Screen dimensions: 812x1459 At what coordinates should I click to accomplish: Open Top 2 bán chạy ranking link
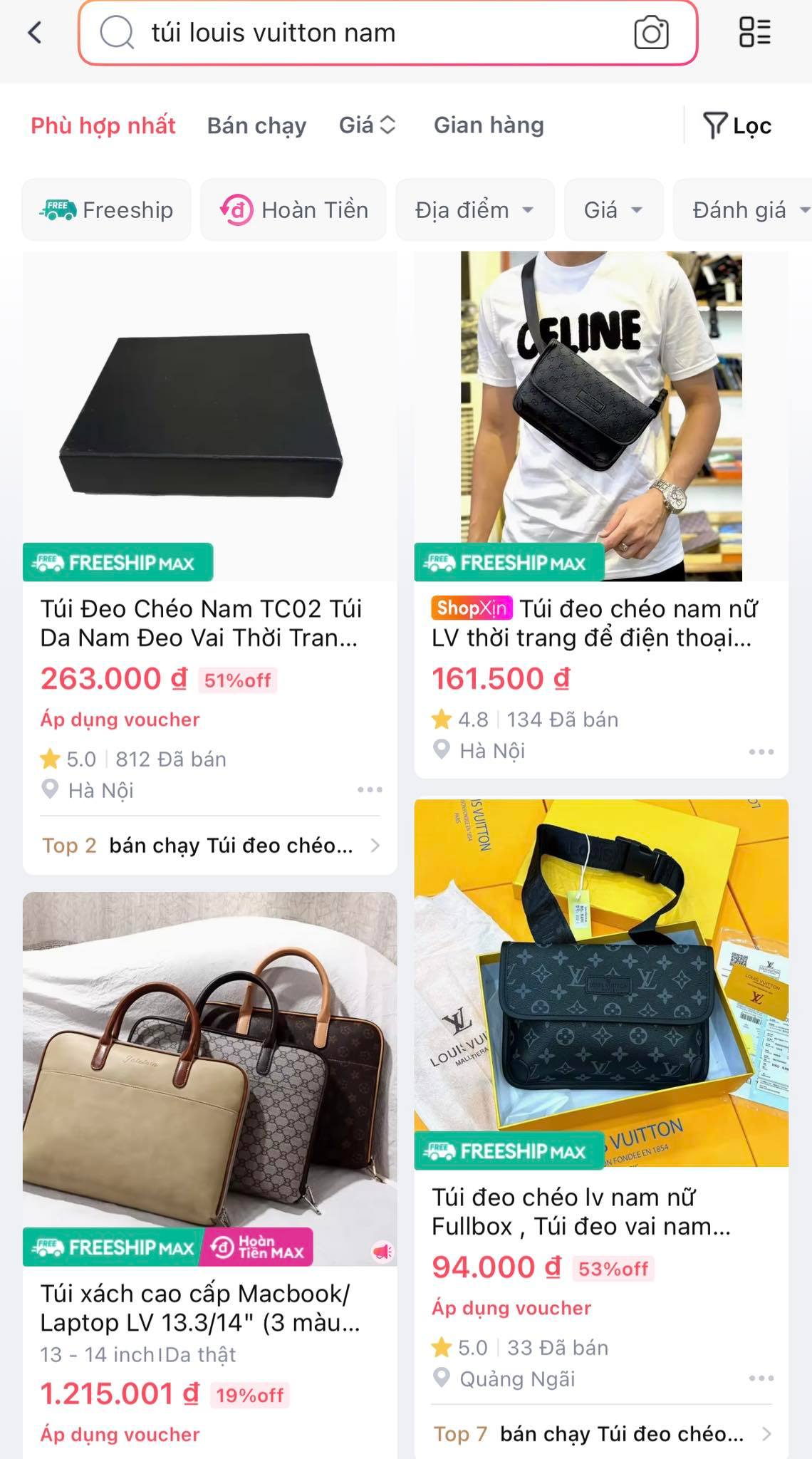coord(209,846)
